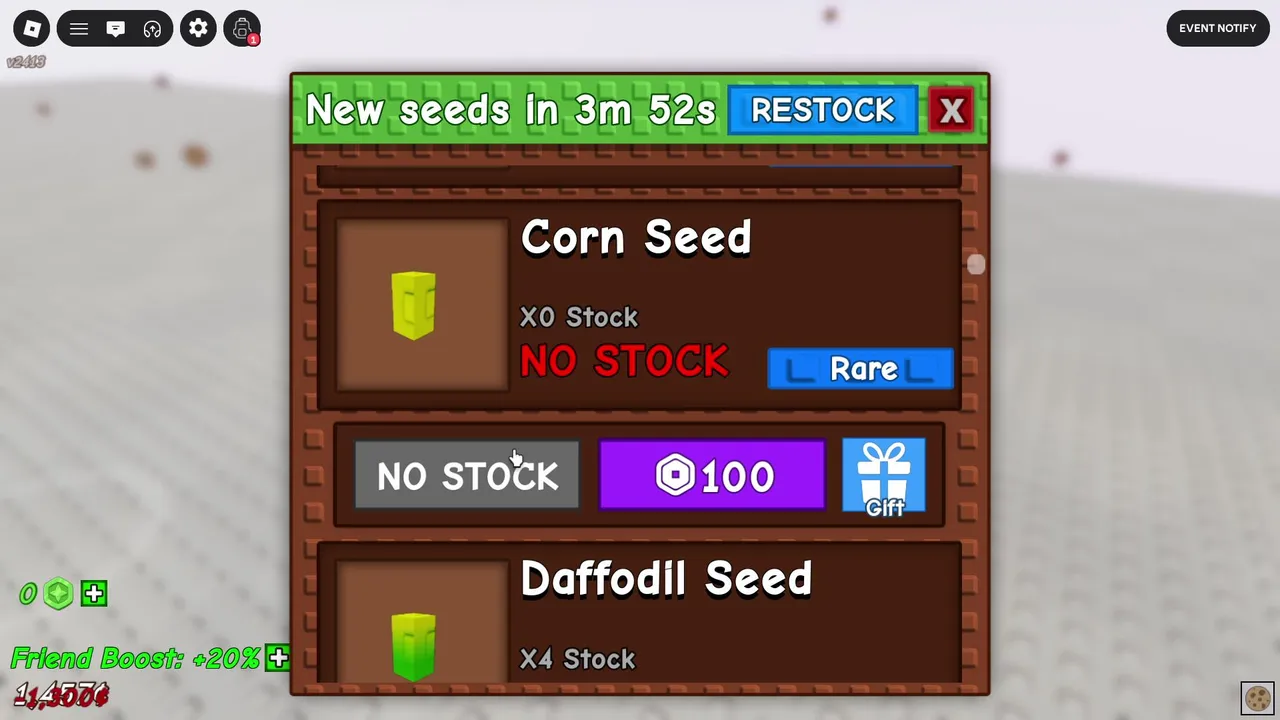Buy Corn Seed for 100 Robux
This screenshot has height=720, width=1280.
click(x=712, y=476)
